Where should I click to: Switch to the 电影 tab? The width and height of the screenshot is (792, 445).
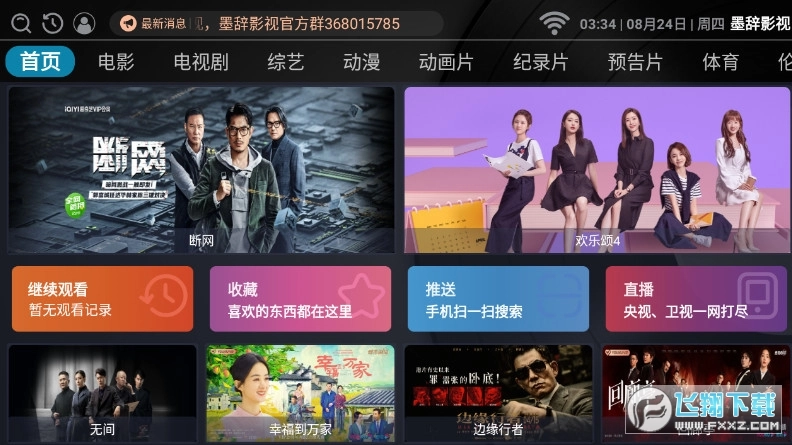[x=116, y=62]
